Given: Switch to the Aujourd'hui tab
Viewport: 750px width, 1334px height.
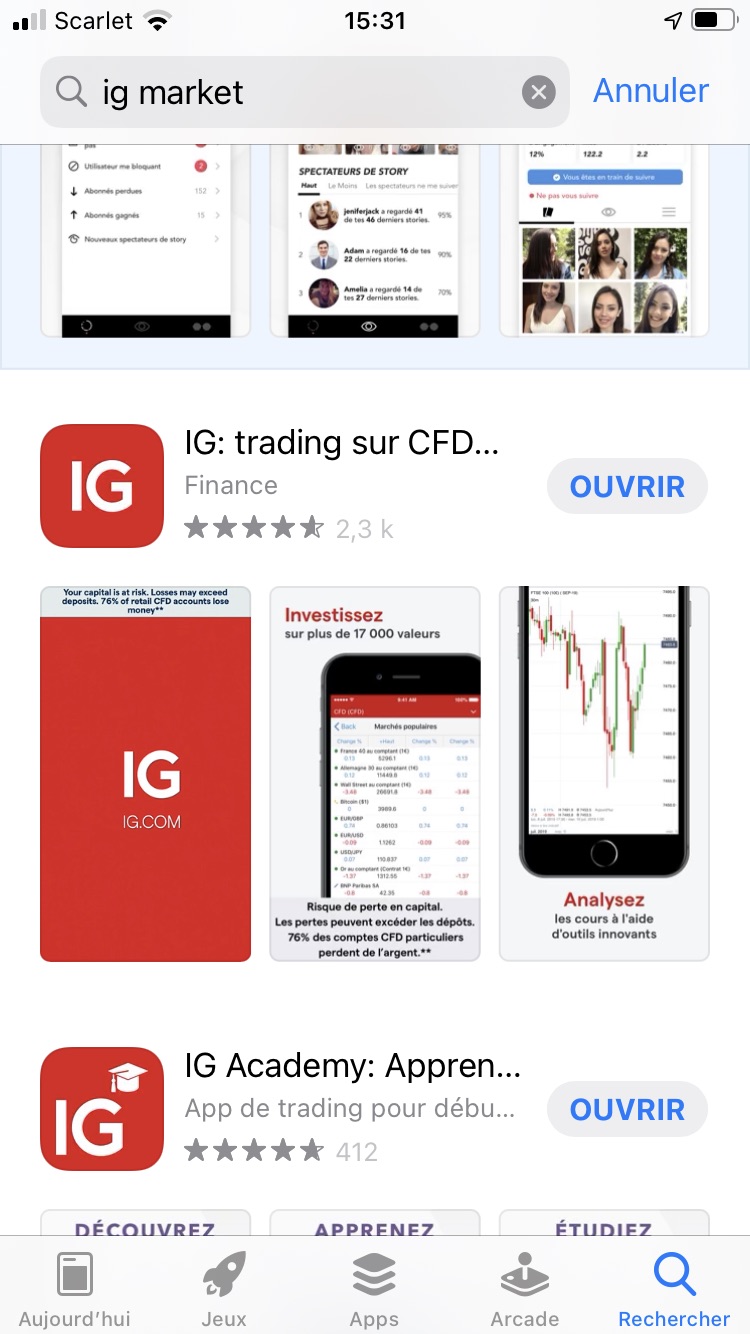Looking at the screenshot, I should (74, 1288).
